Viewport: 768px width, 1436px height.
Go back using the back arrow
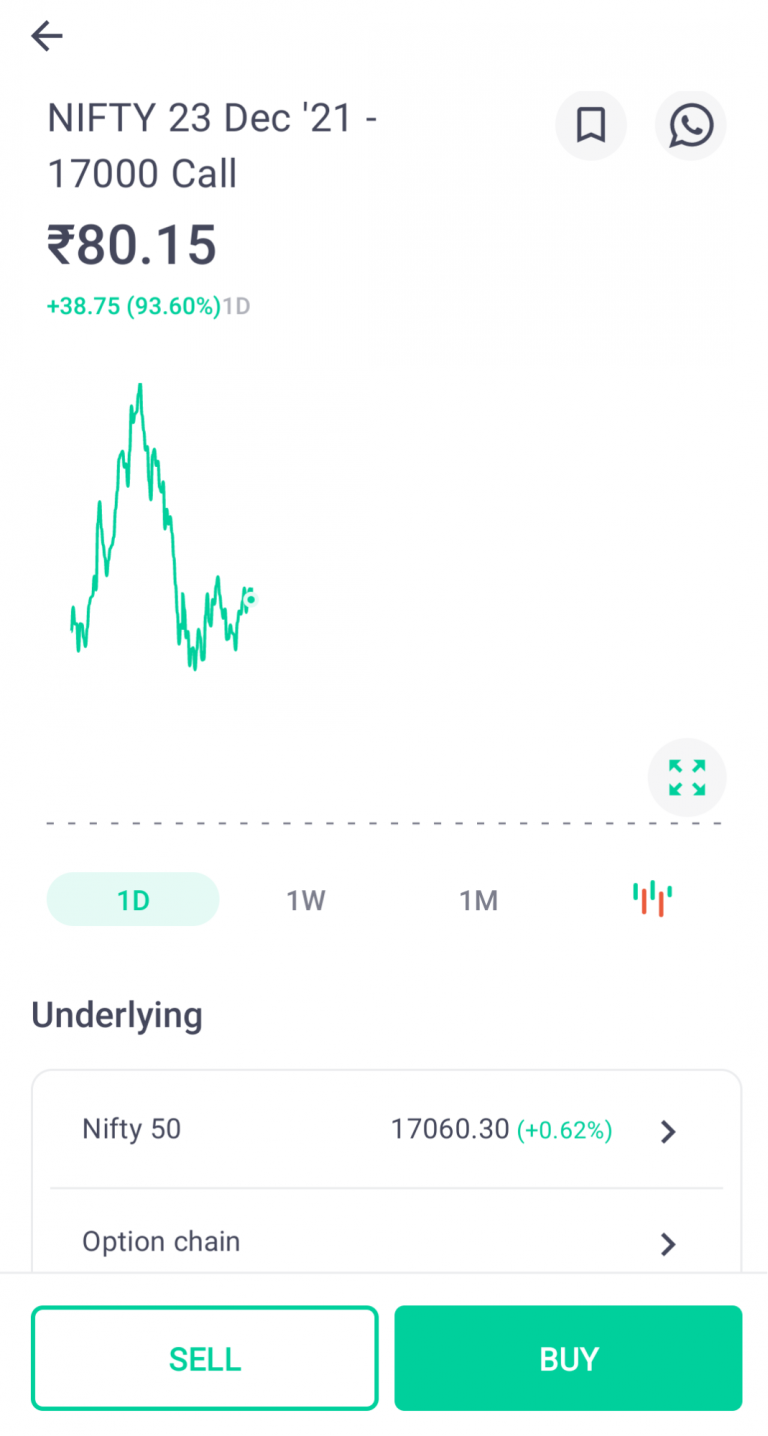pyautogui.click(x=46, y=36)
